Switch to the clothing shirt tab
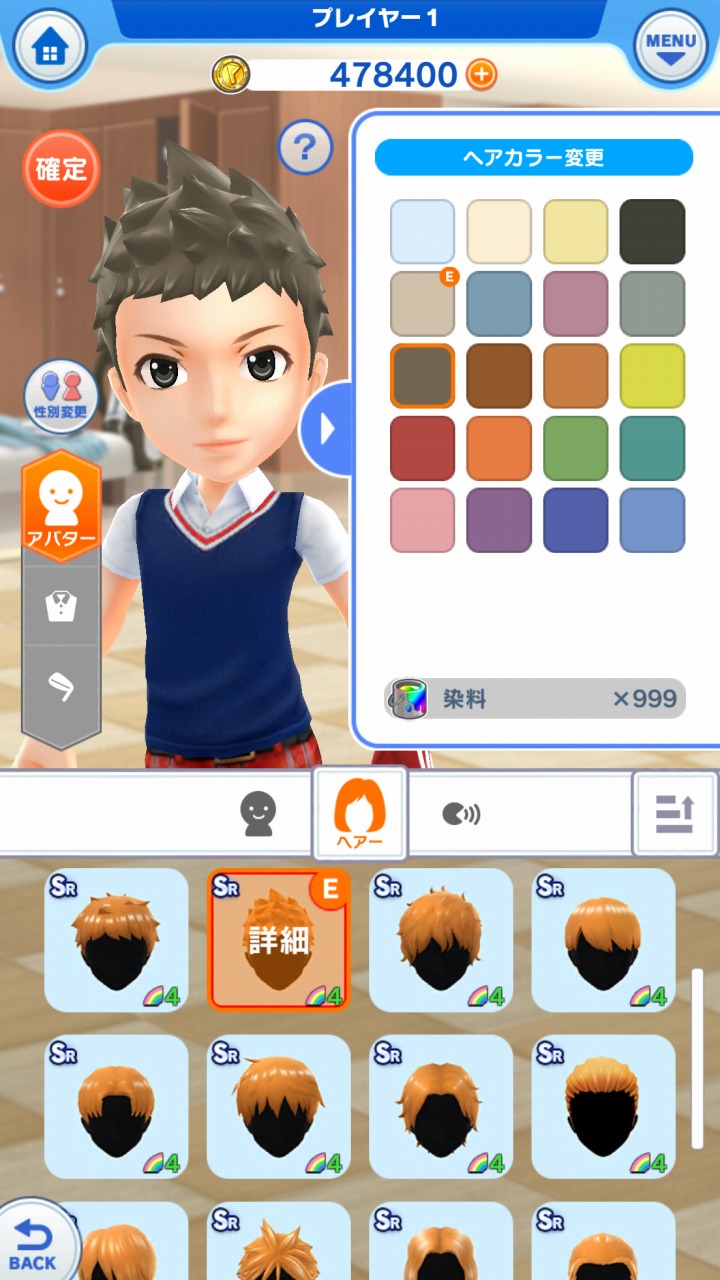This screenshot has height=1280, width=720. point(60,605)
